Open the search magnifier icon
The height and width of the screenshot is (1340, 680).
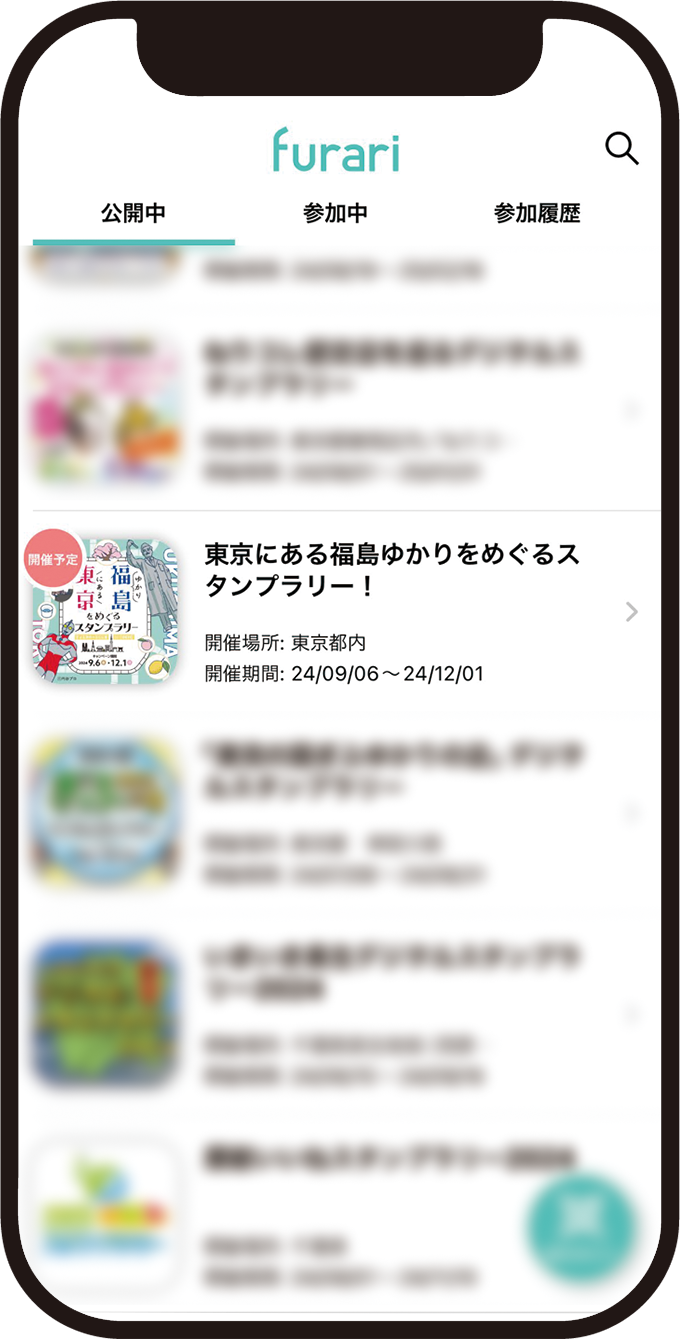pyautogui.click(x=622, y=150)
